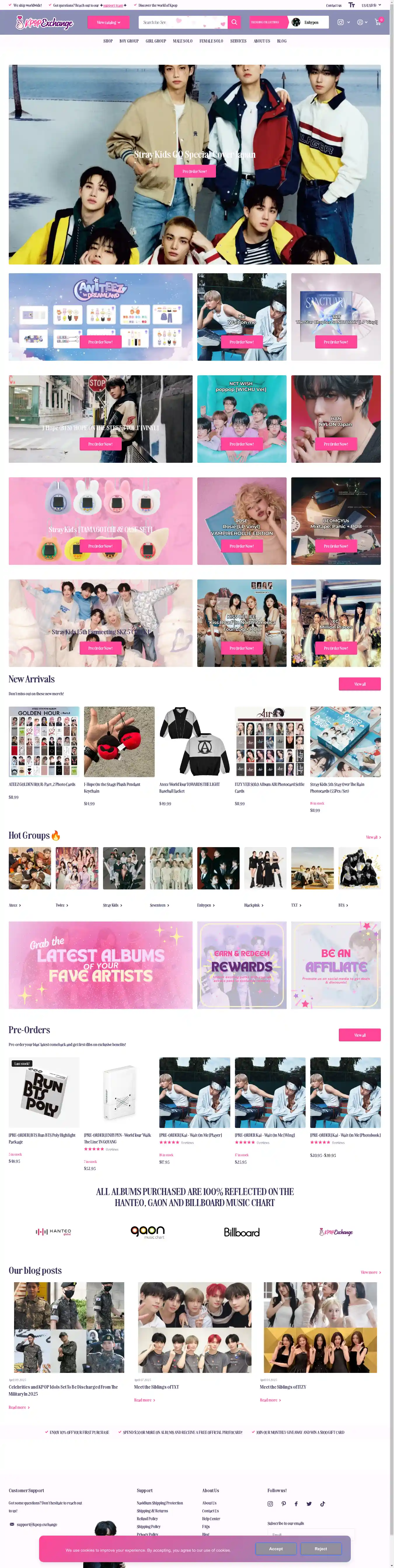Open the Refund Policy footer link
Image resolution: width=394 pixels, height=1568 pixels.
tap(147, 1518)
